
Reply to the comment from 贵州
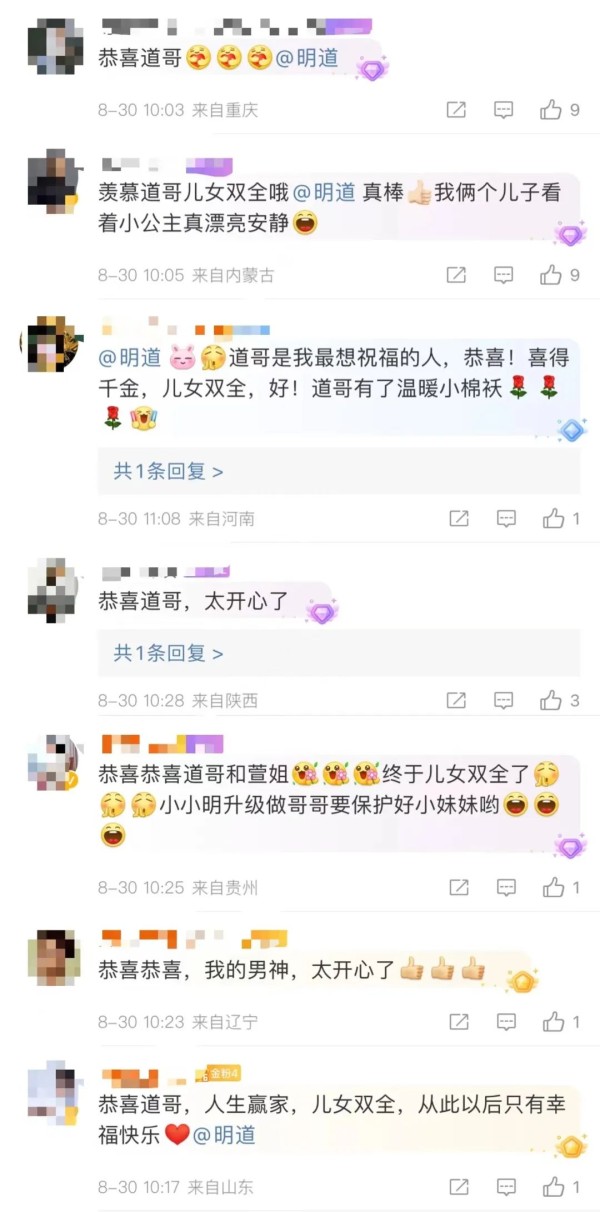point(507,887)
